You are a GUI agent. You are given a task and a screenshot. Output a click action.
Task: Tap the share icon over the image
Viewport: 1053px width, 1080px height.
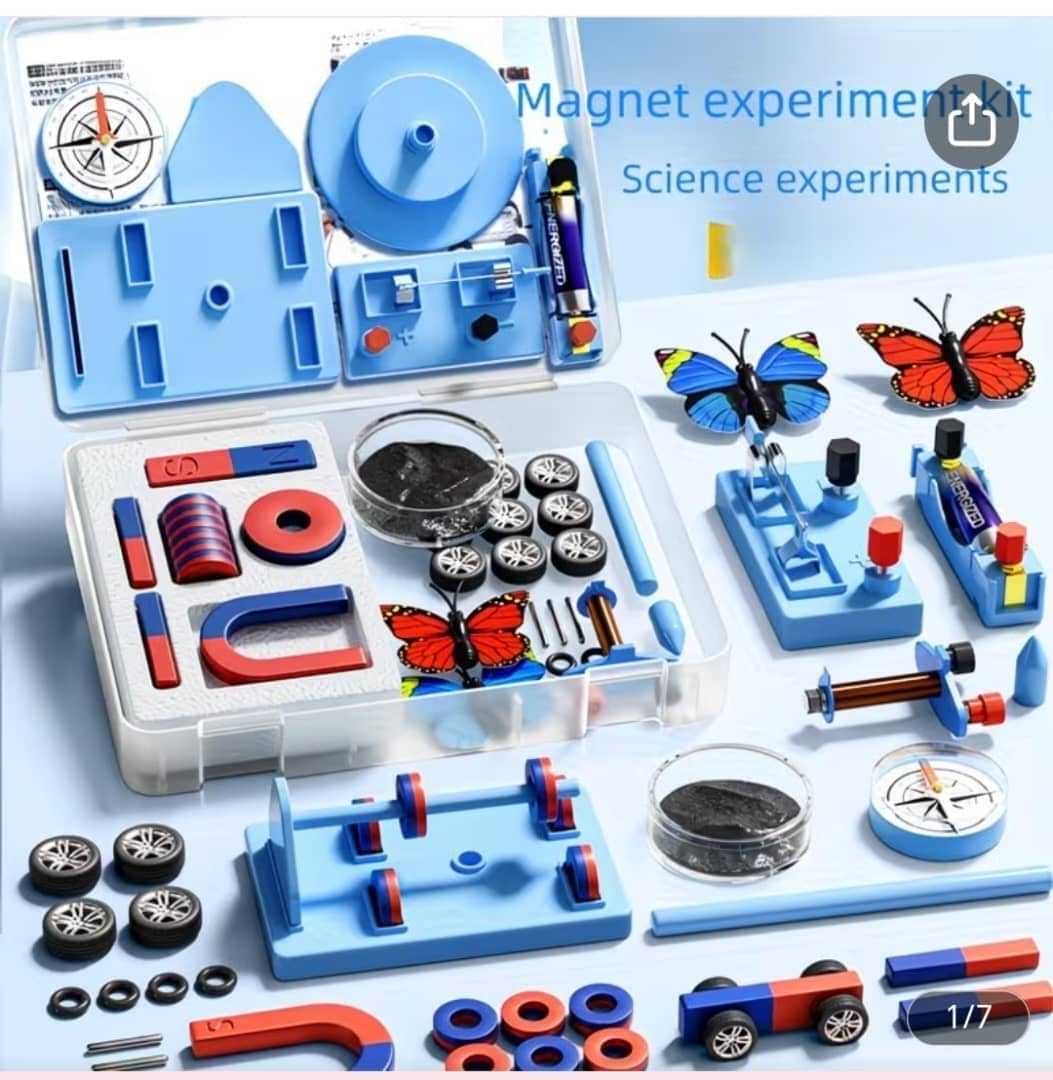[x=971, y=122]
